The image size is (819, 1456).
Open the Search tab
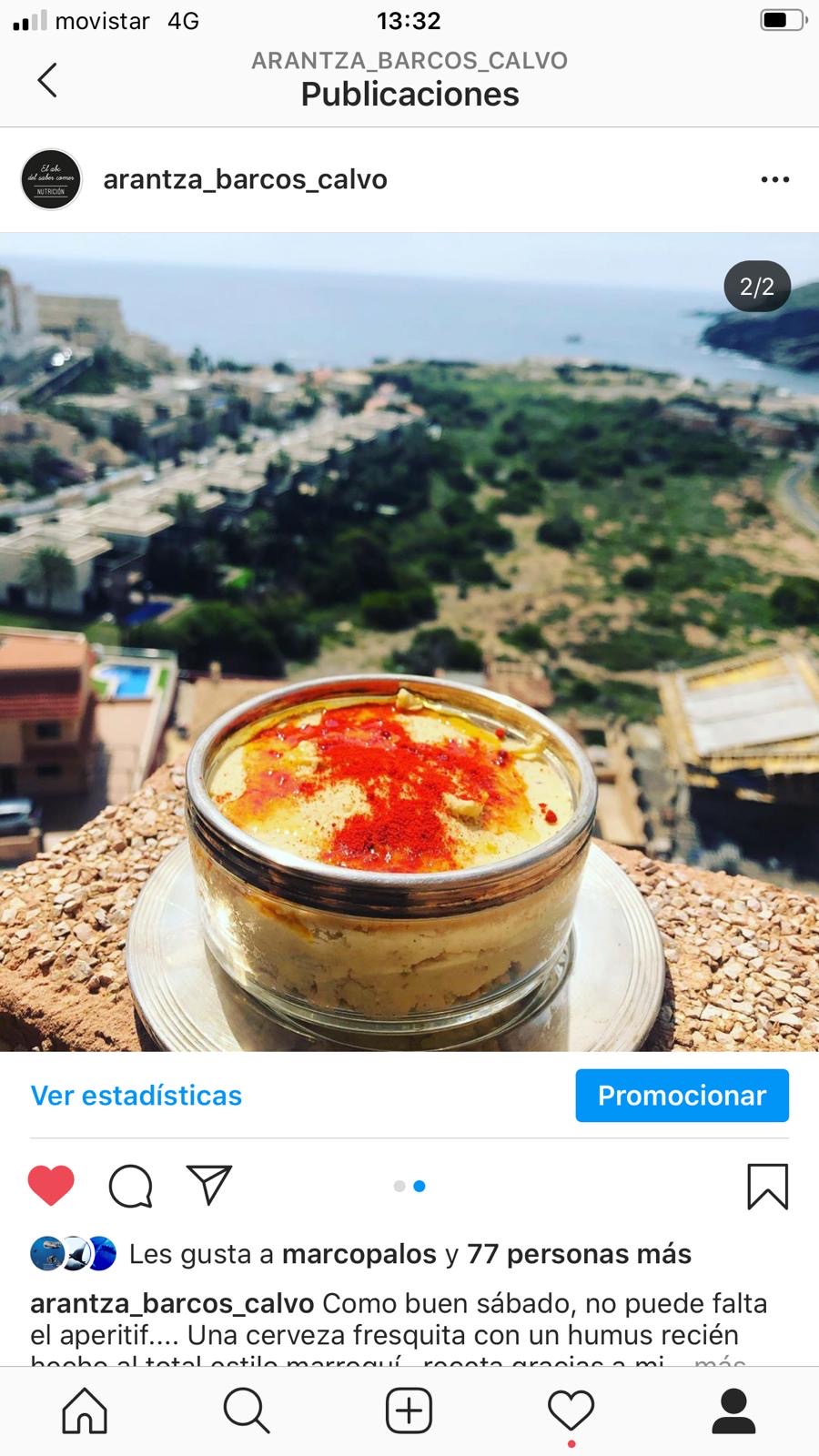246,1410
